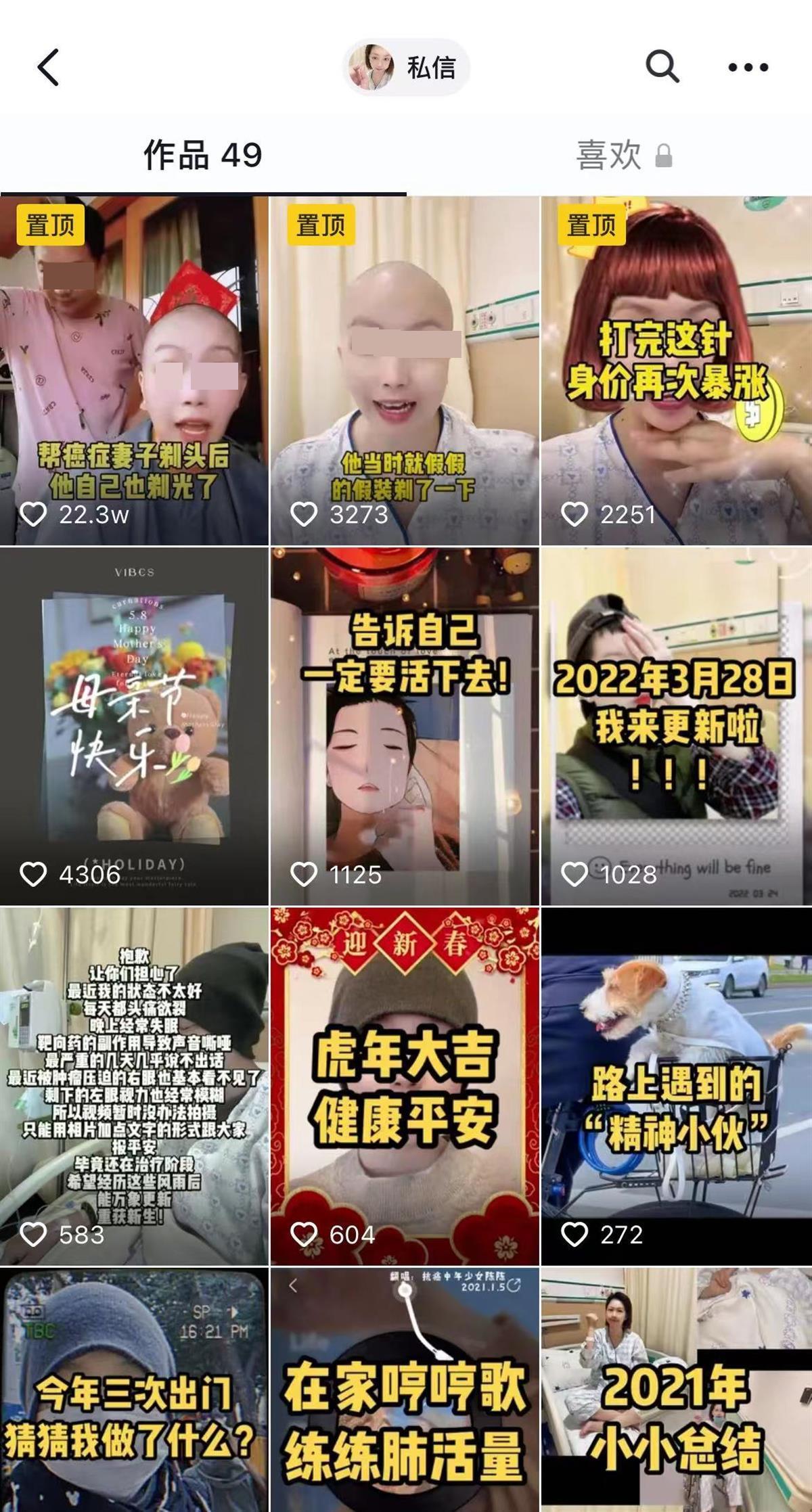Open the 虎年大吉健康平安 video
Screen dimensions: 812x1512
click(x=405, y=1085)
